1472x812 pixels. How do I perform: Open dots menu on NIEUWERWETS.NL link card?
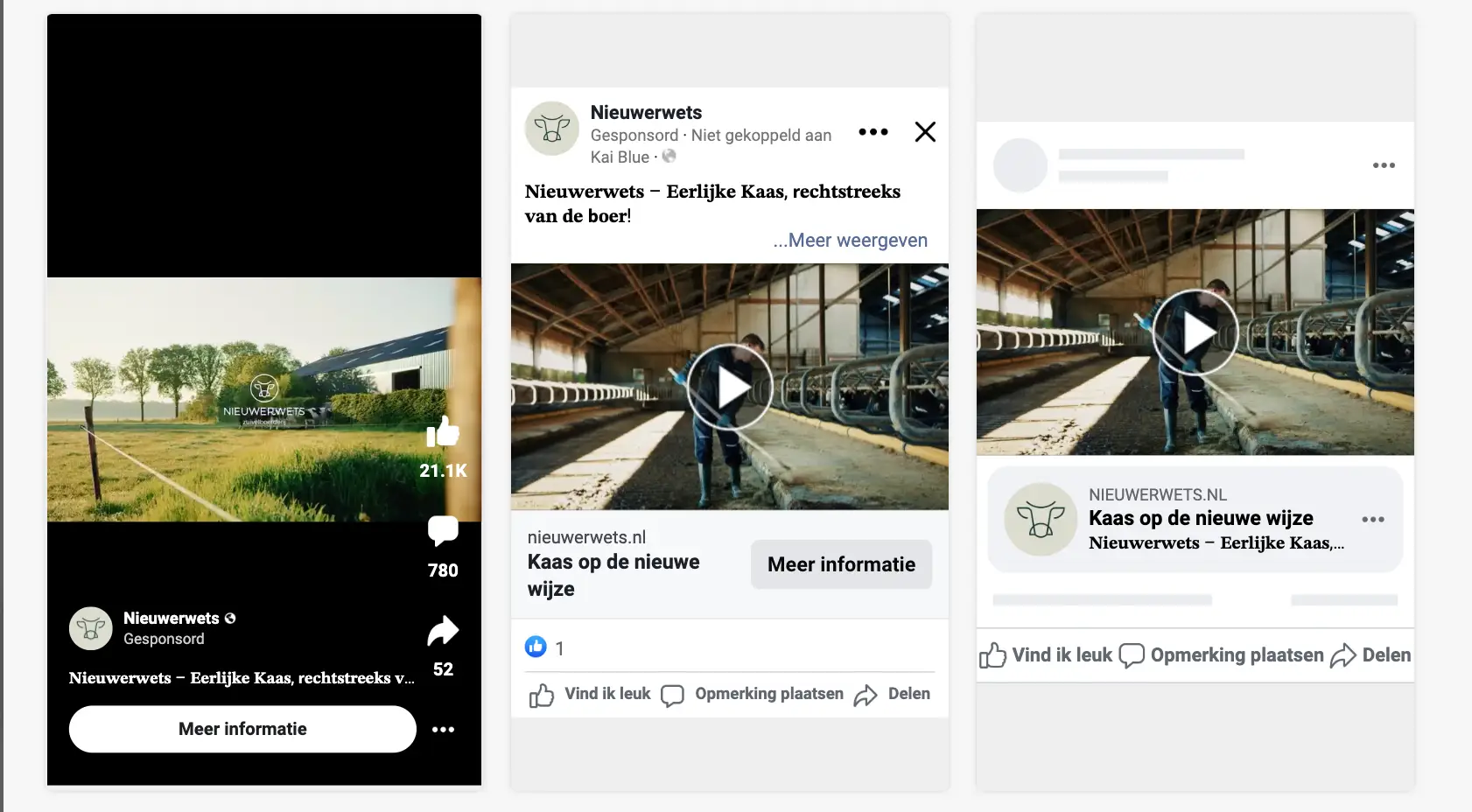point(1373,520)
